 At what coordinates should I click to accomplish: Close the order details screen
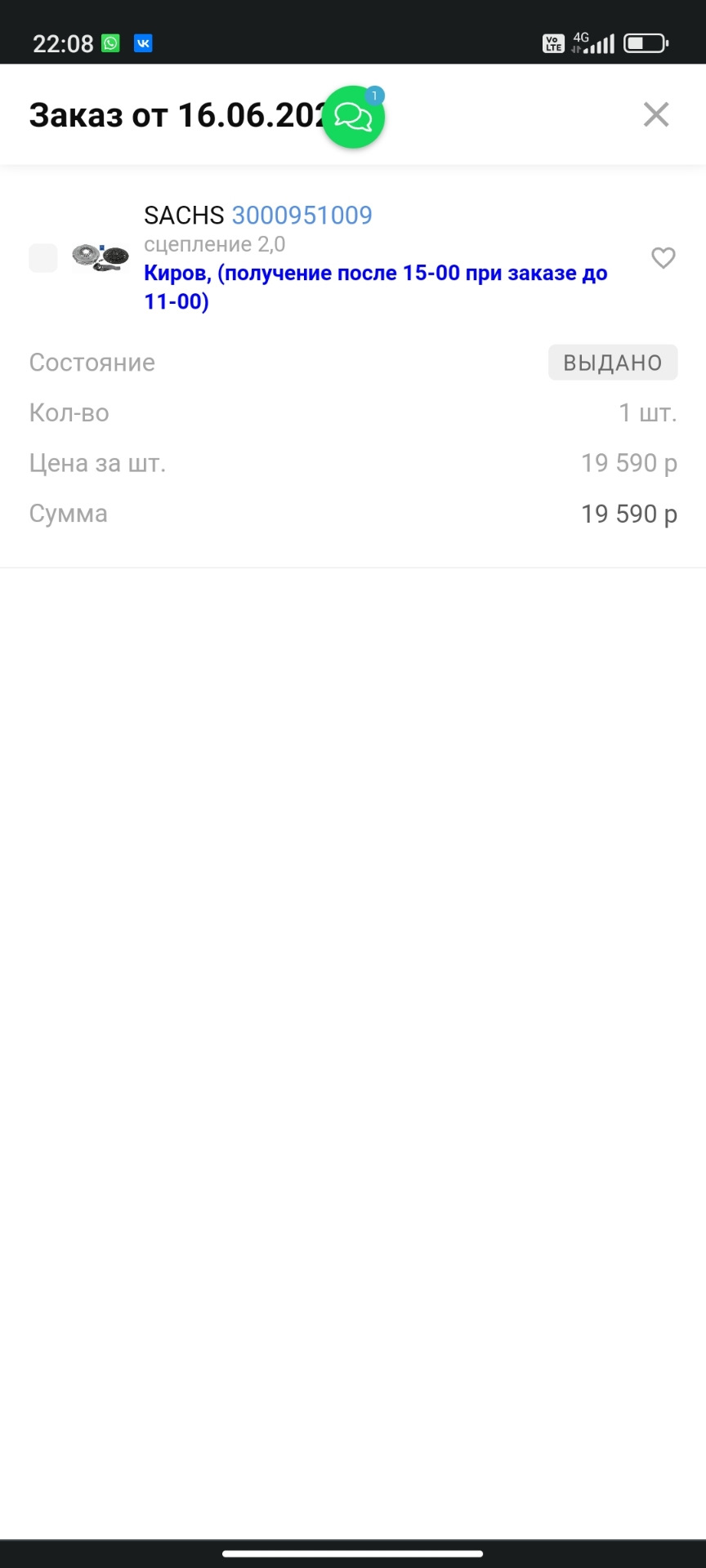coord(656,115)
